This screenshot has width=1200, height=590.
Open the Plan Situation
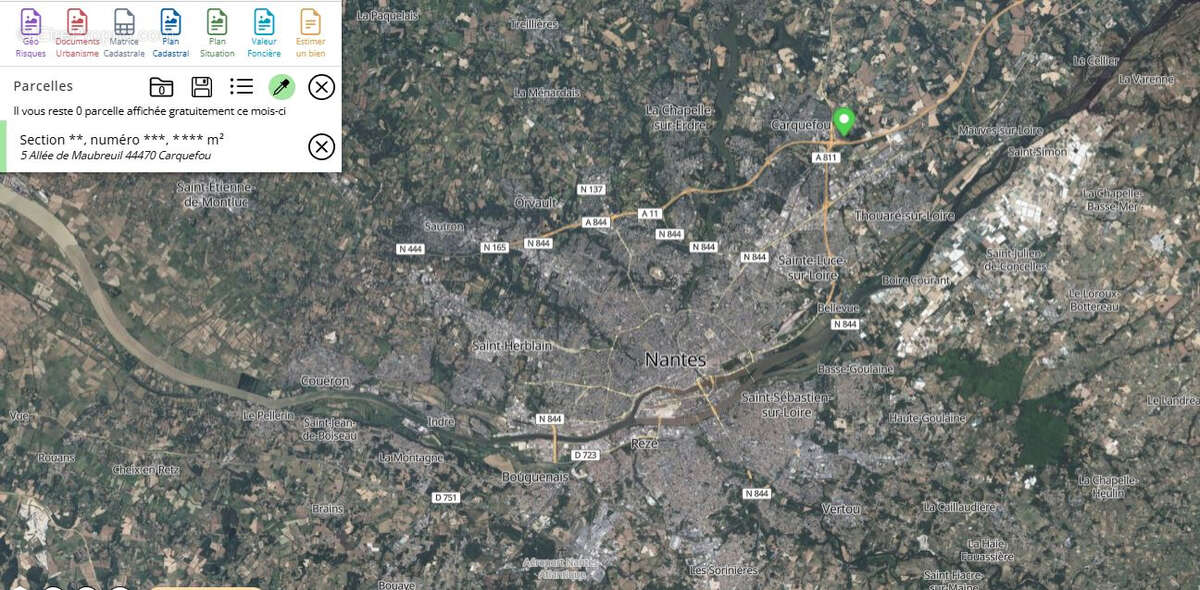click(x=217, y=31)
